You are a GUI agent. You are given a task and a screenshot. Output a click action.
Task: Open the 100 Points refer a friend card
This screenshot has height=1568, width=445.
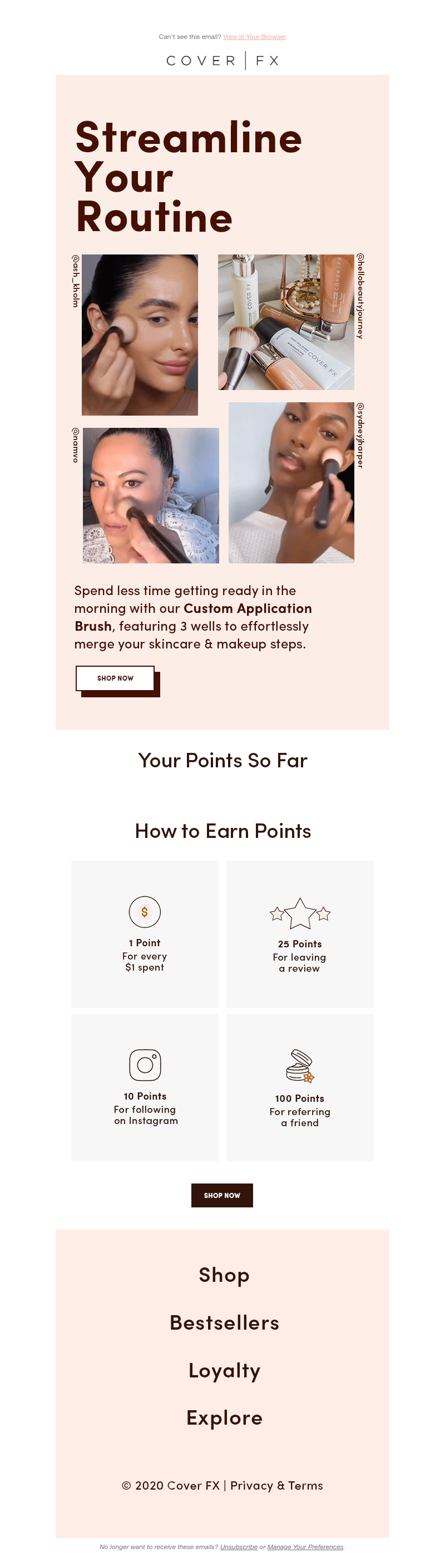click(299, 1087)
